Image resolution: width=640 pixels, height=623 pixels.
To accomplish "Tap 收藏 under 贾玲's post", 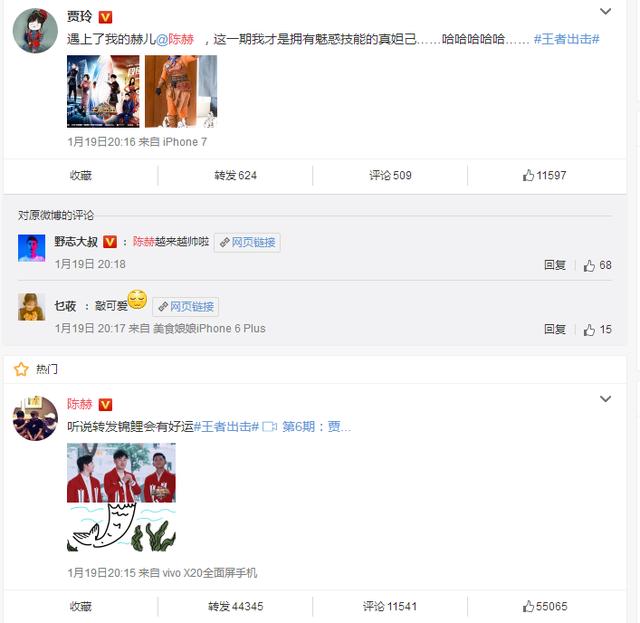I will (x=81, y=175).
